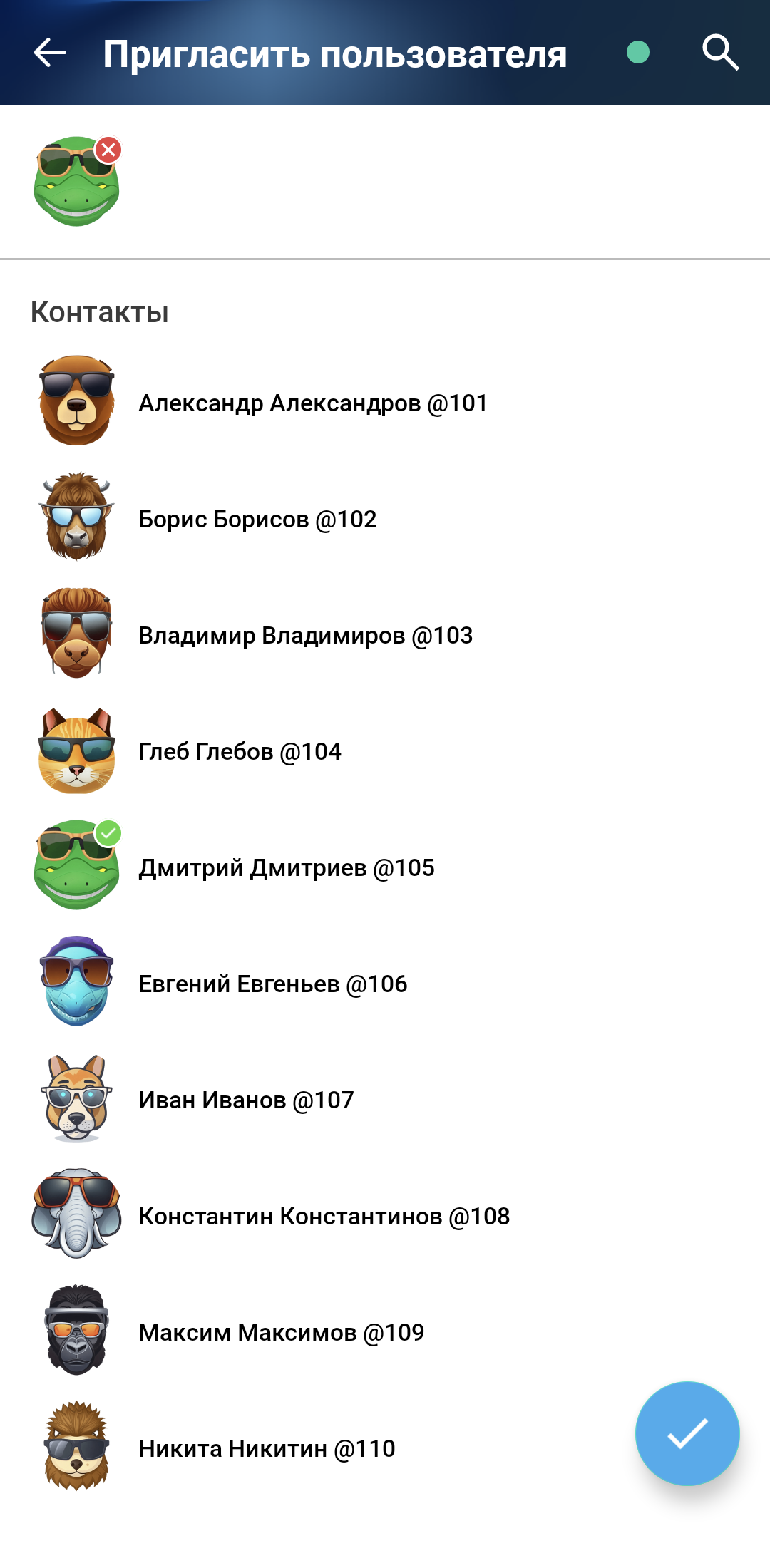Deselect Дмитрий Дмитриев @105
The width and height of the screenshot is (770, 1568).
pyautogui.click(x=286, y=868)
